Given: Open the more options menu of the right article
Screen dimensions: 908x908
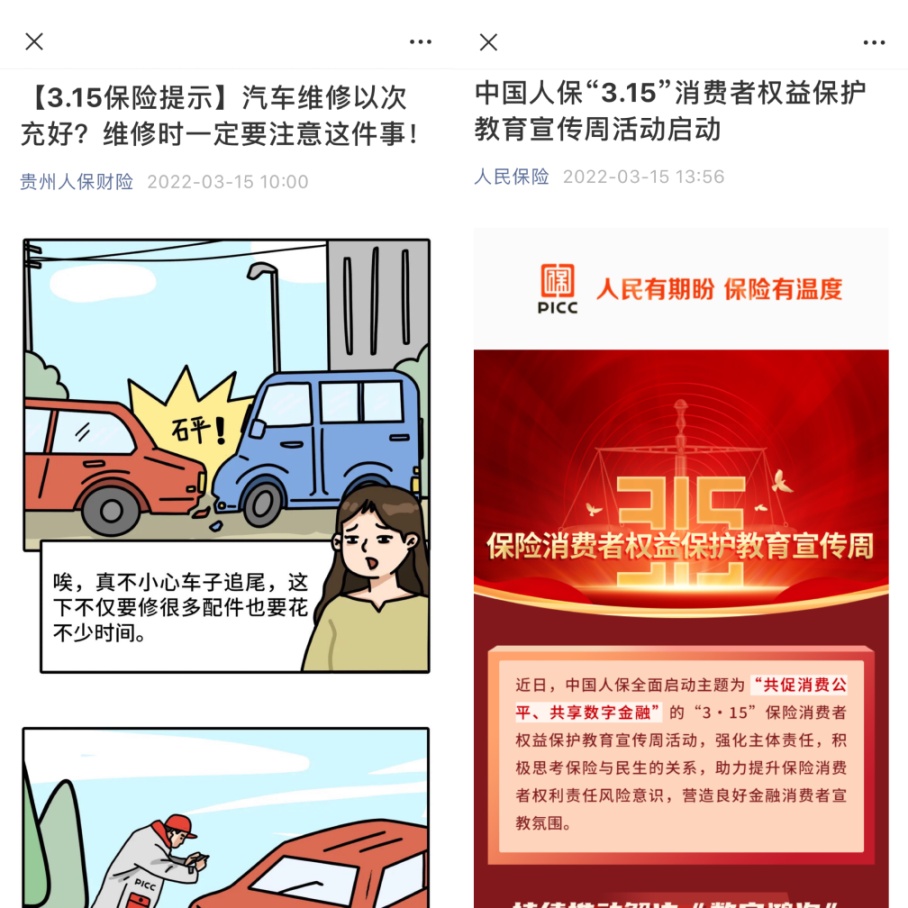Looking at the screenshot, I should [874, 41].
